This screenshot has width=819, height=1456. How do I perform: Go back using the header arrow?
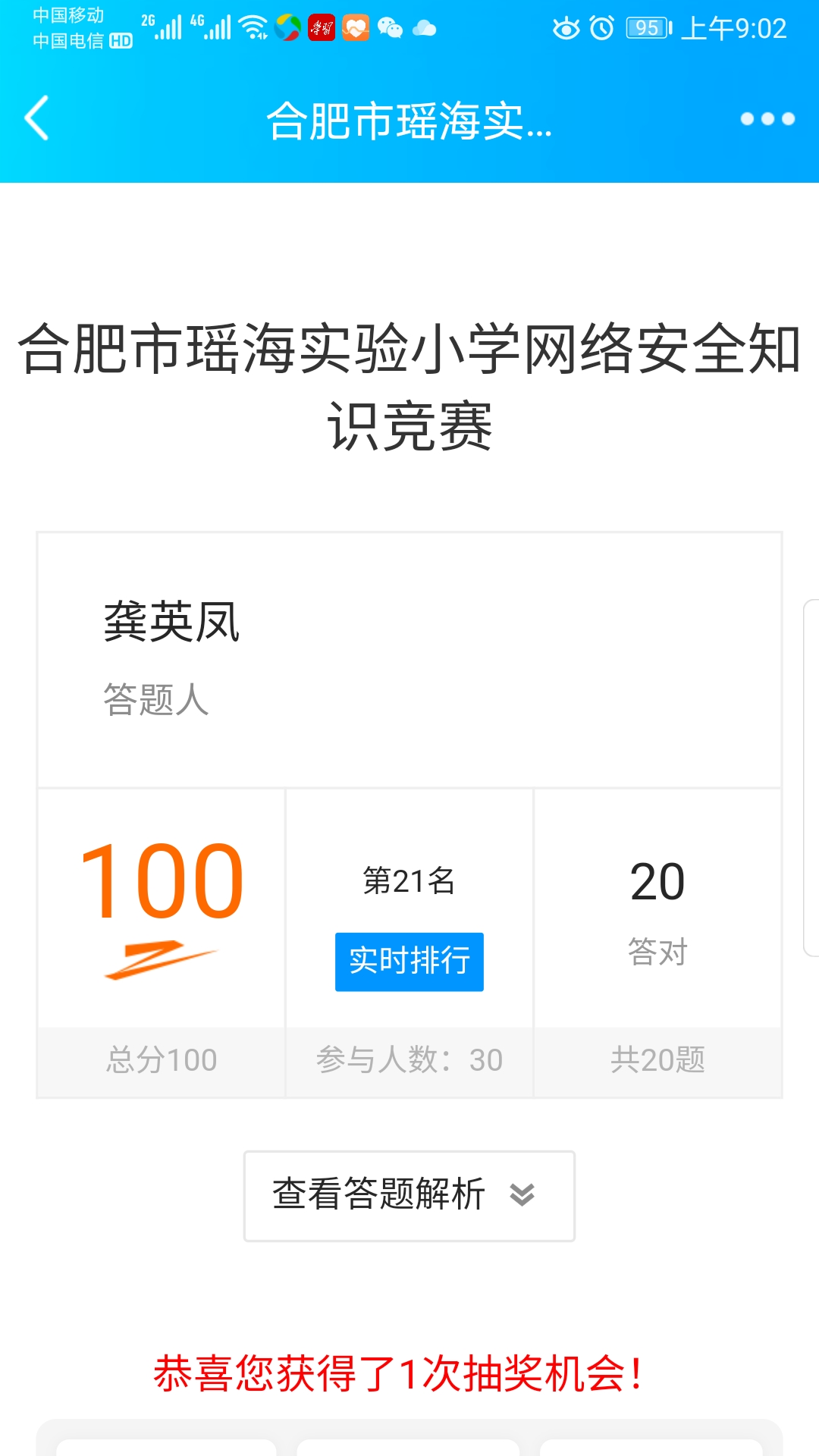coord(36,118)
